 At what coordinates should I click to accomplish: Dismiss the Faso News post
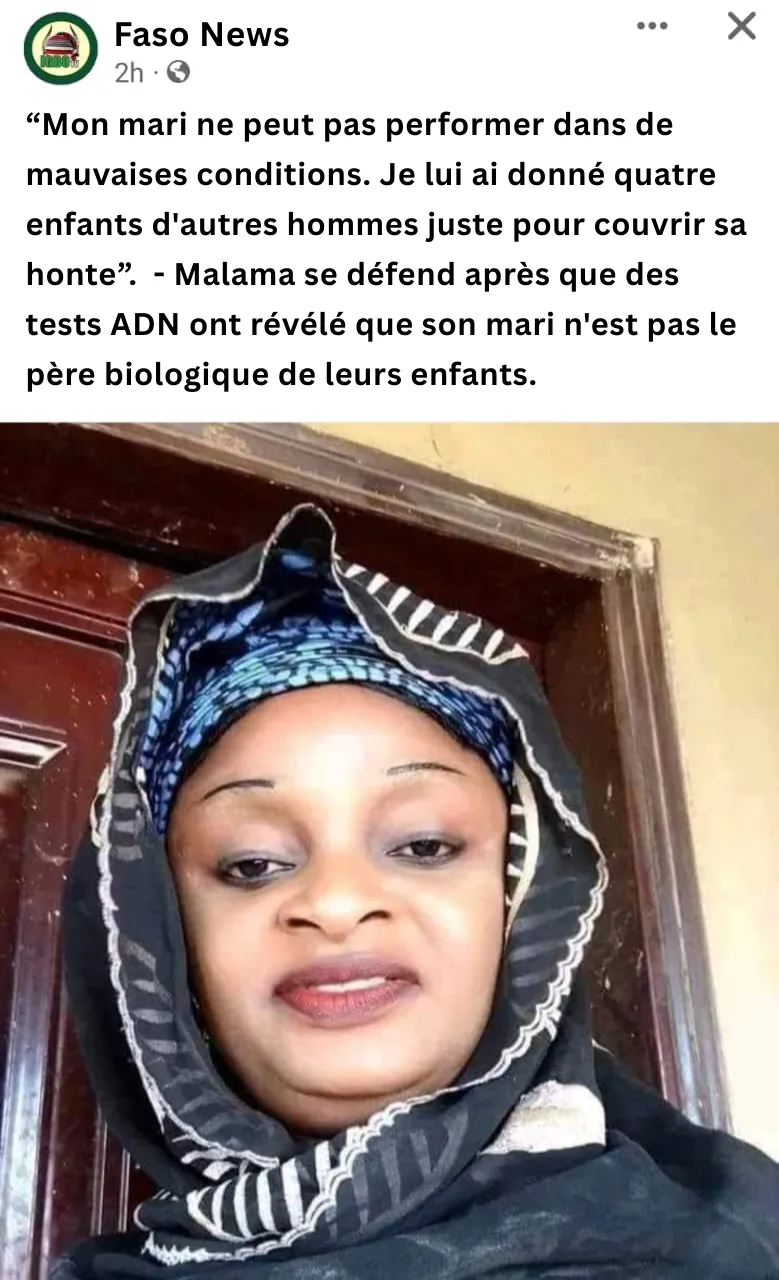pyautogui.click(x=741, y=26)
